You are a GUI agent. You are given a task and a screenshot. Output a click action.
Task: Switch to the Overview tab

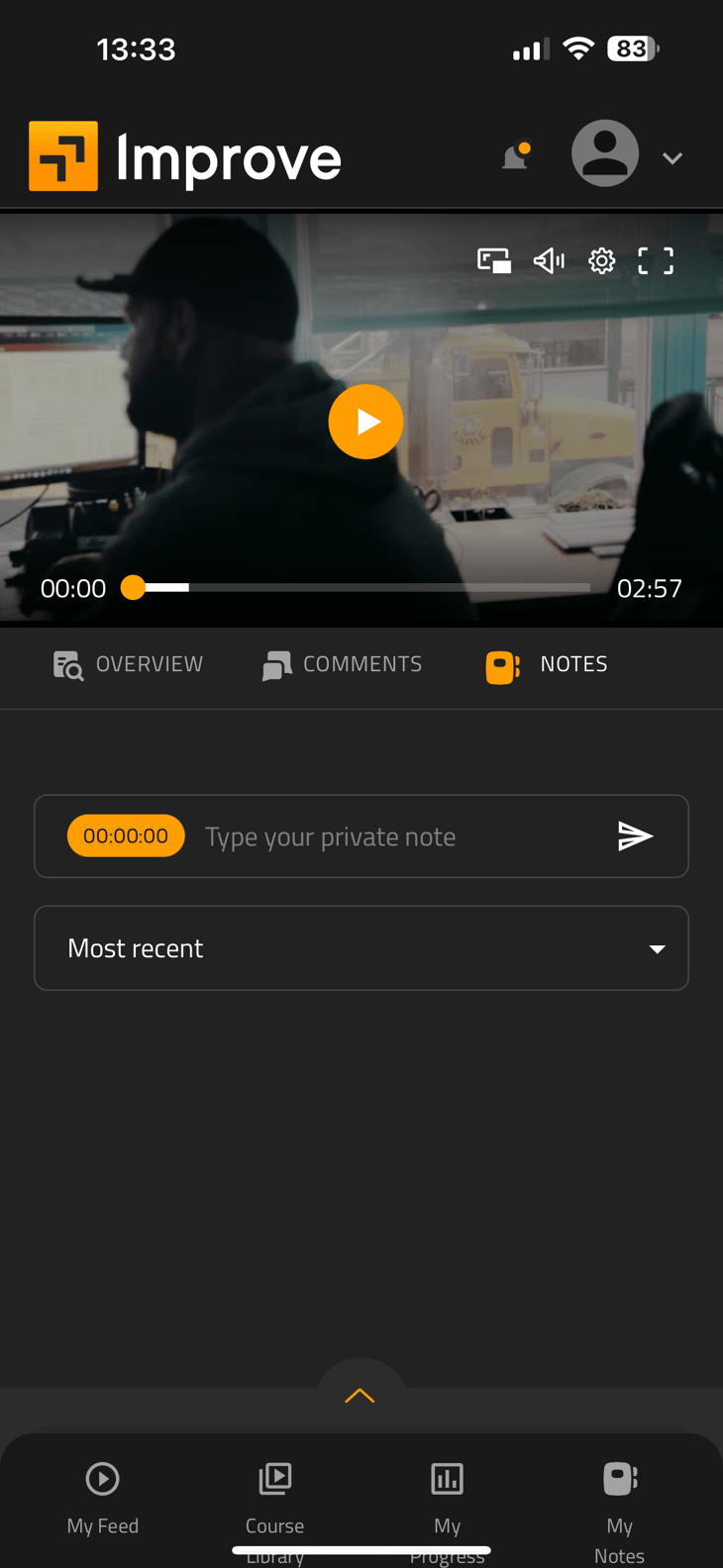[129, 665]
